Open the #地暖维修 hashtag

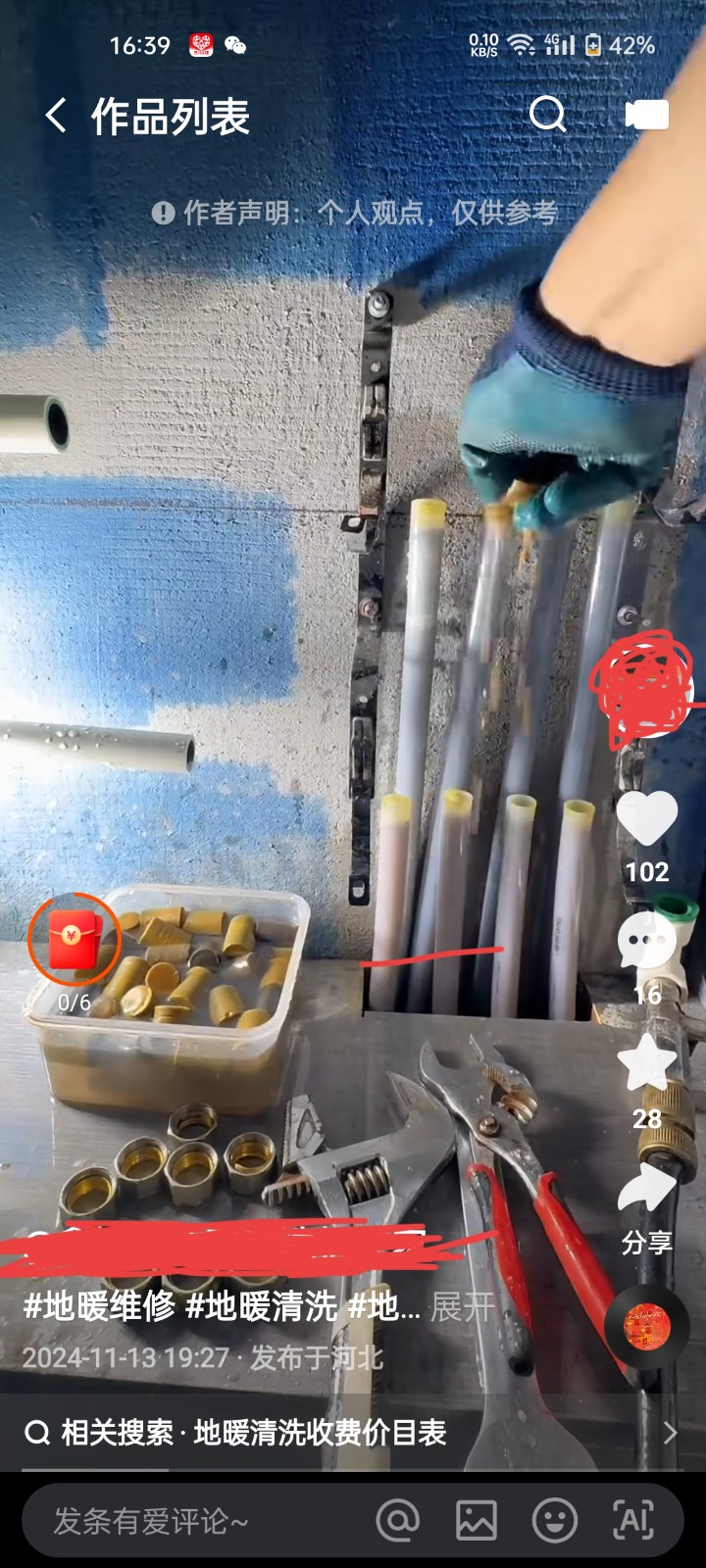coord(99,1306)
